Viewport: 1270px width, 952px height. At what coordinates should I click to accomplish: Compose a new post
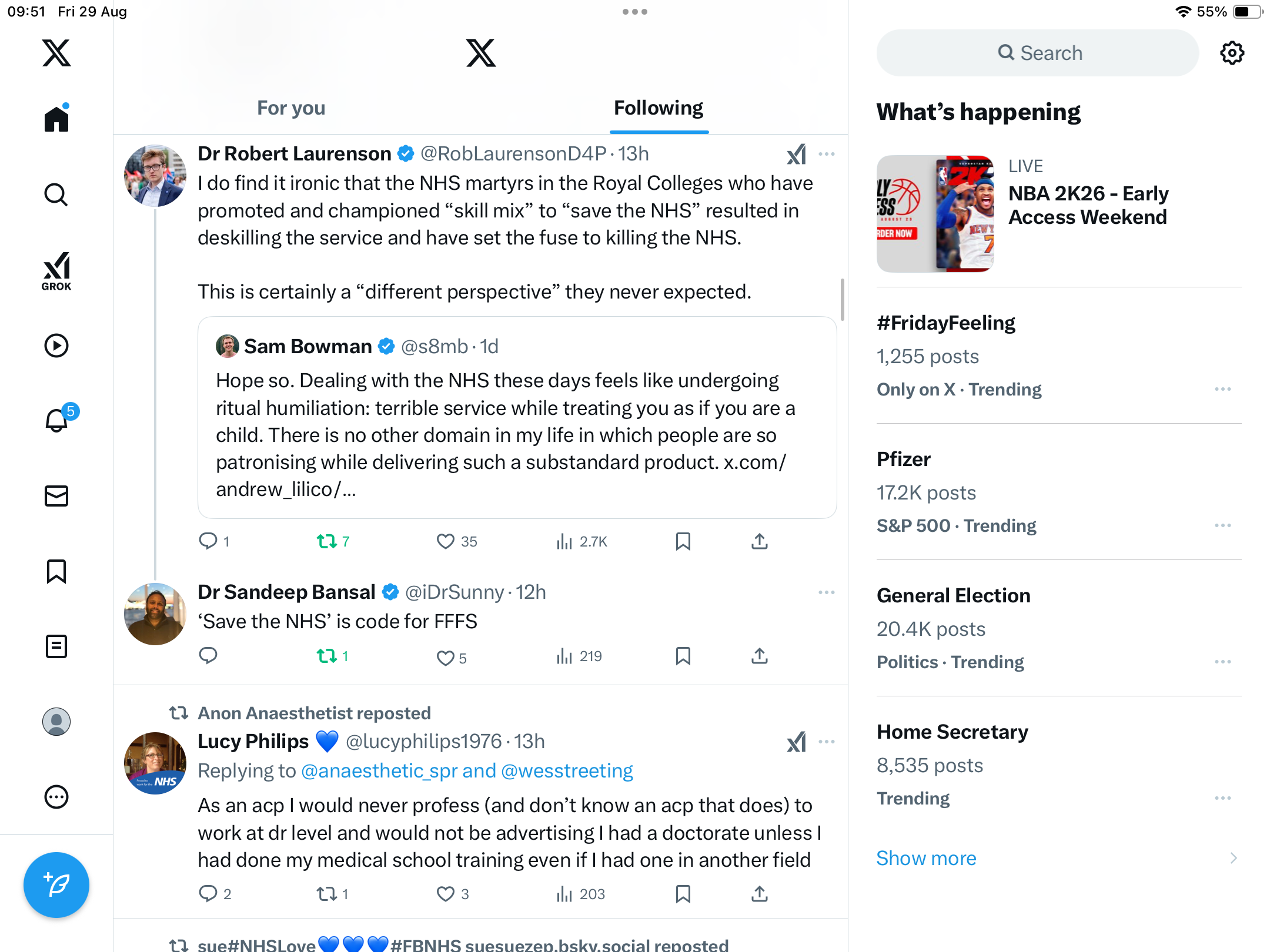coord(56,884)
